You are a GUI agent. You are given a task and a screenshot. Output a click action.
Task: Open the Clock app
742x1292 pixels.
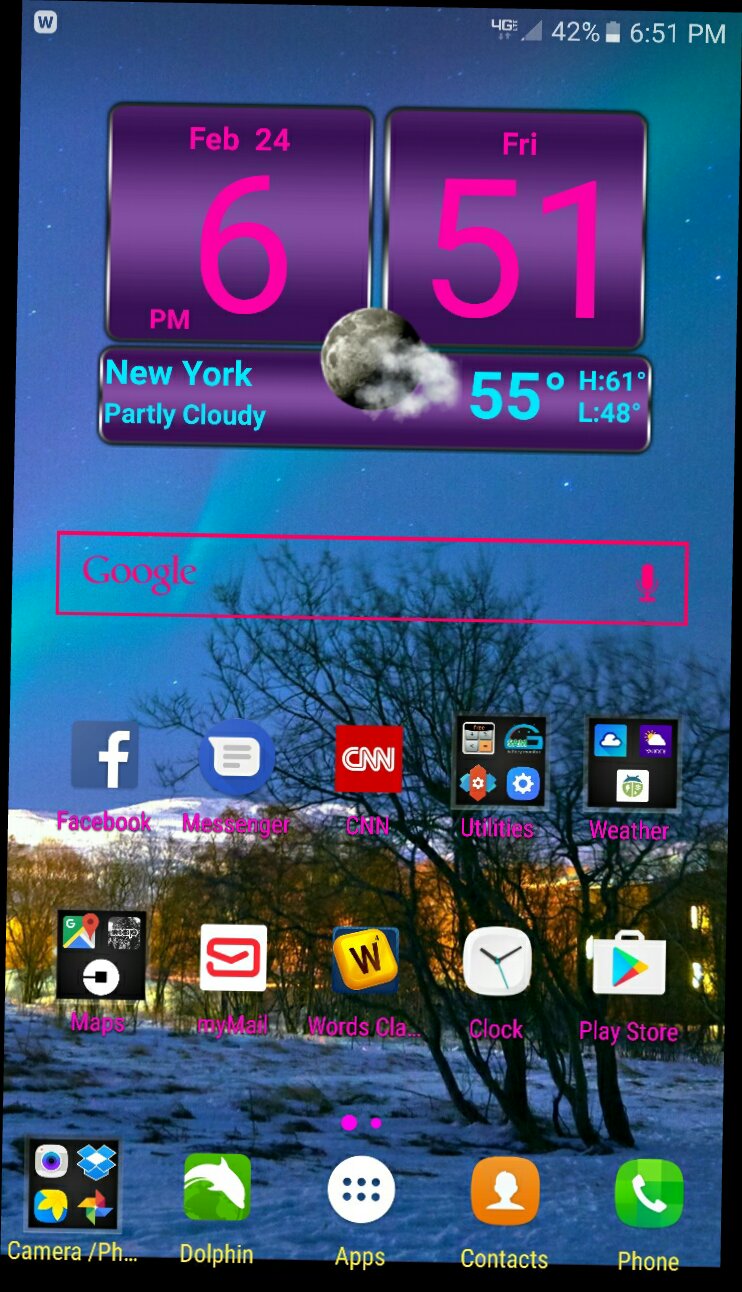pyautogui.click(x=497, y=962)
